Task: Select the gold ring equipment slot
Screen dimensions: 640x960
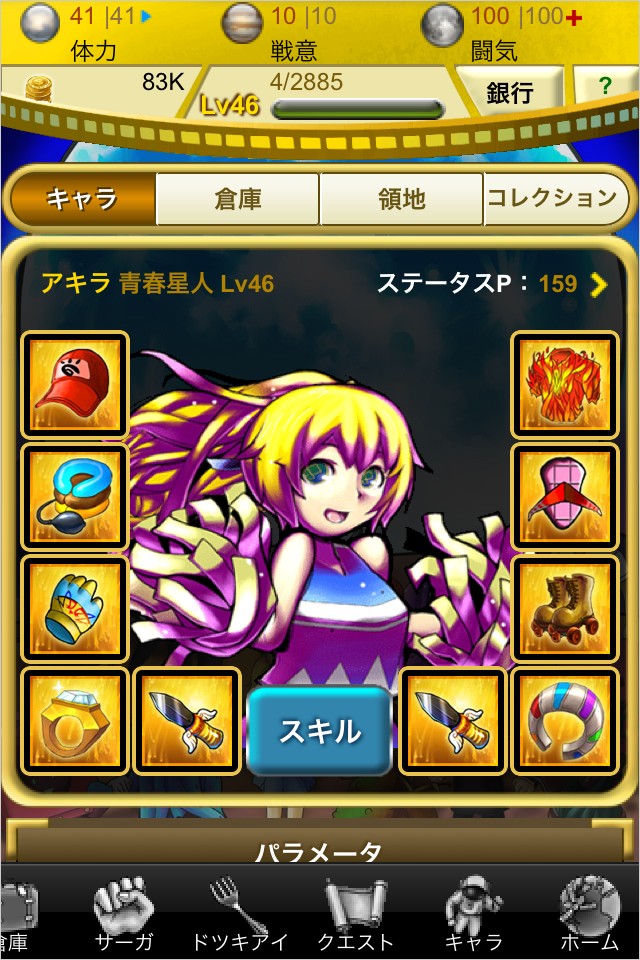Action: 75,722
